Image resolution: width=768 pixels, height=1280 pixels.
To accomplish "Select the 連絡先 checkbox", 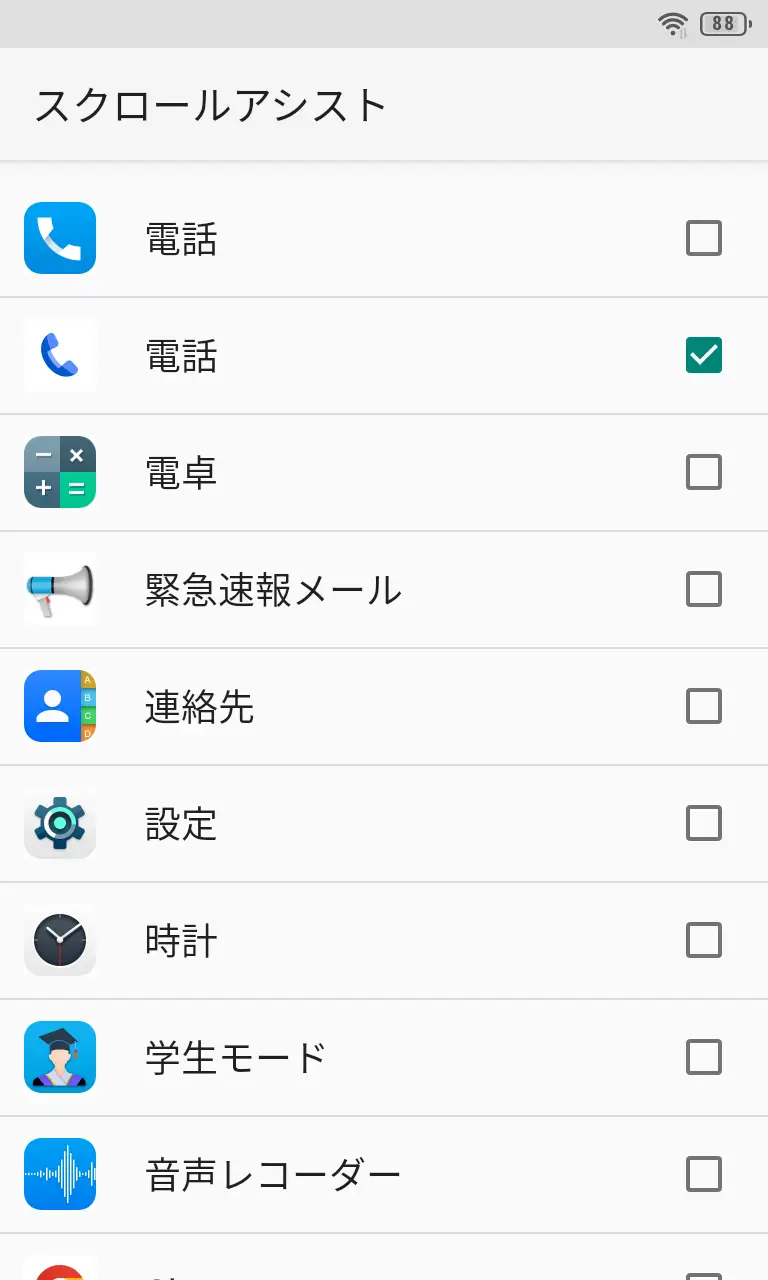I will (x=704, y=706).
